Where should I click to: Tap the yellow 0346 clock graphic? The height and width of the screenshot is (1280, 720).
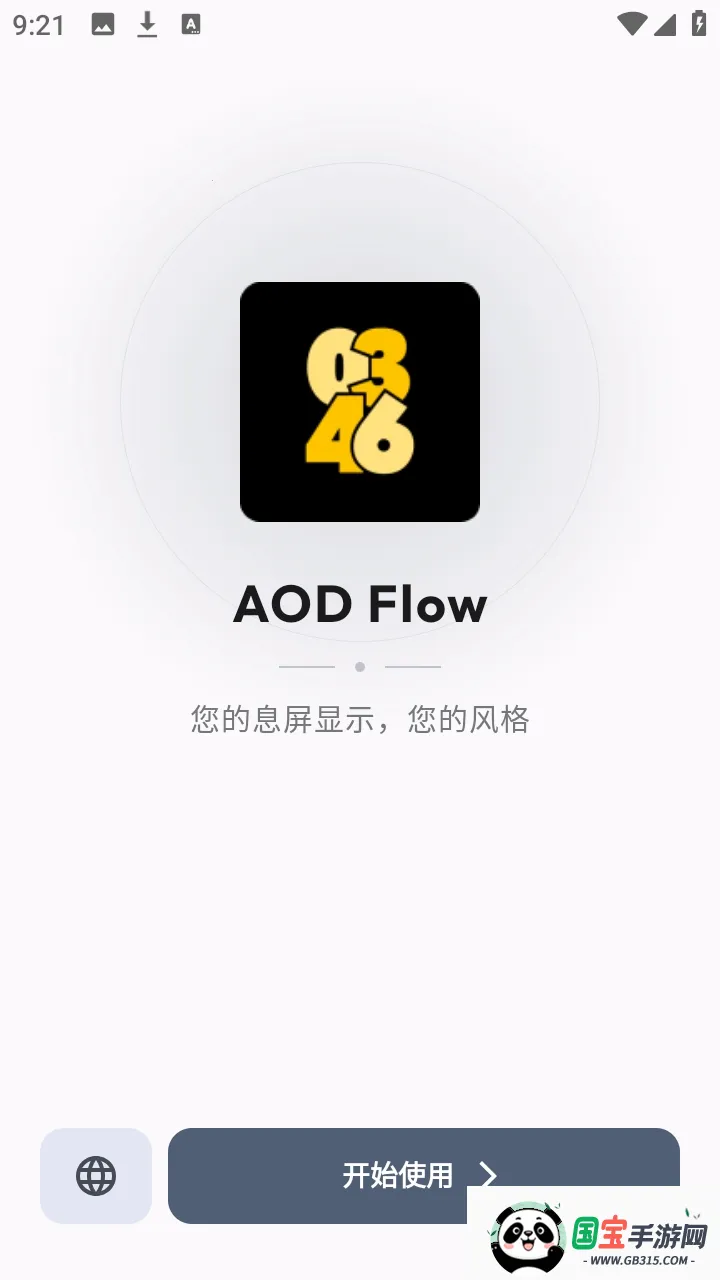(360, 402)
